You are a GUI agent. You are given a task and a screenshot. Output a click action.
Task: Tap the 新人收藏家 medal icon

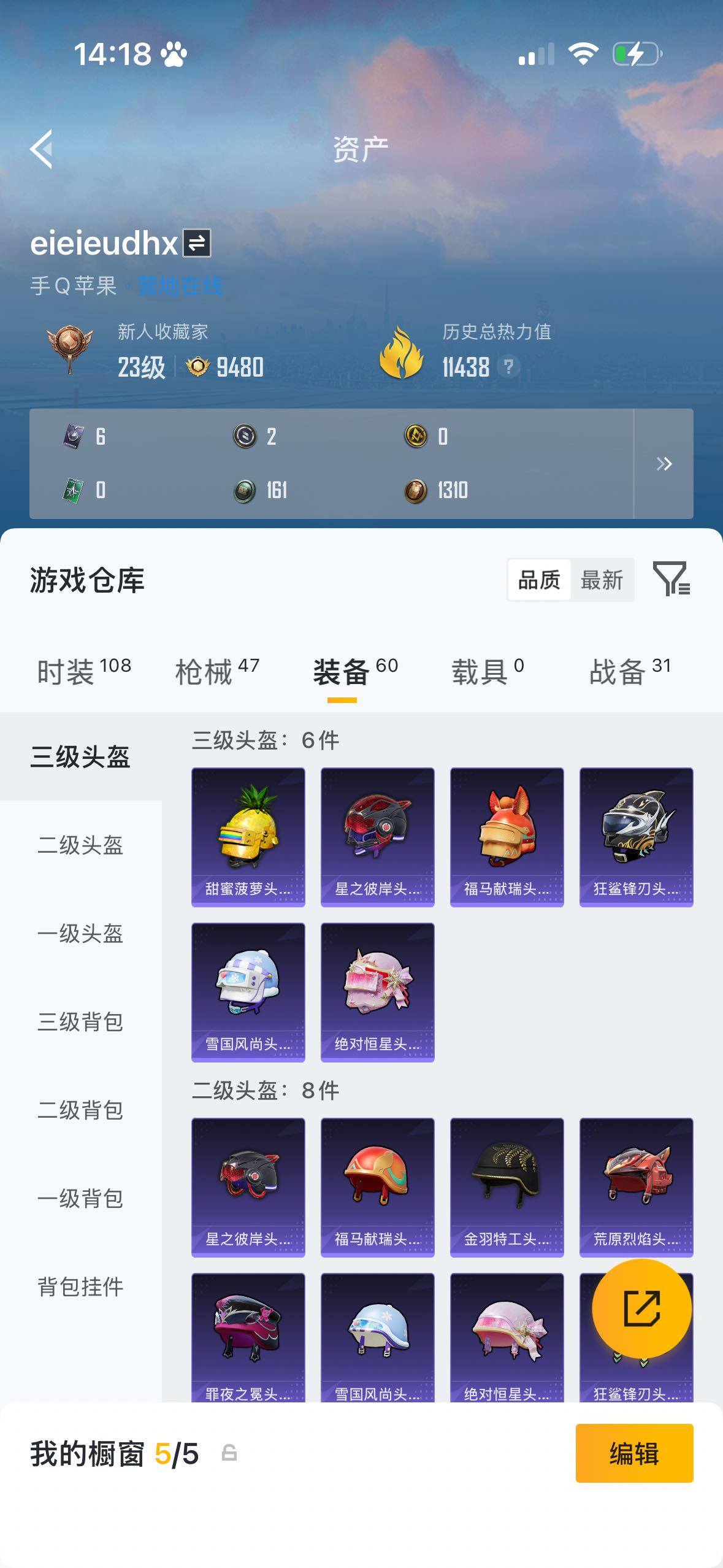coord(67,344)
